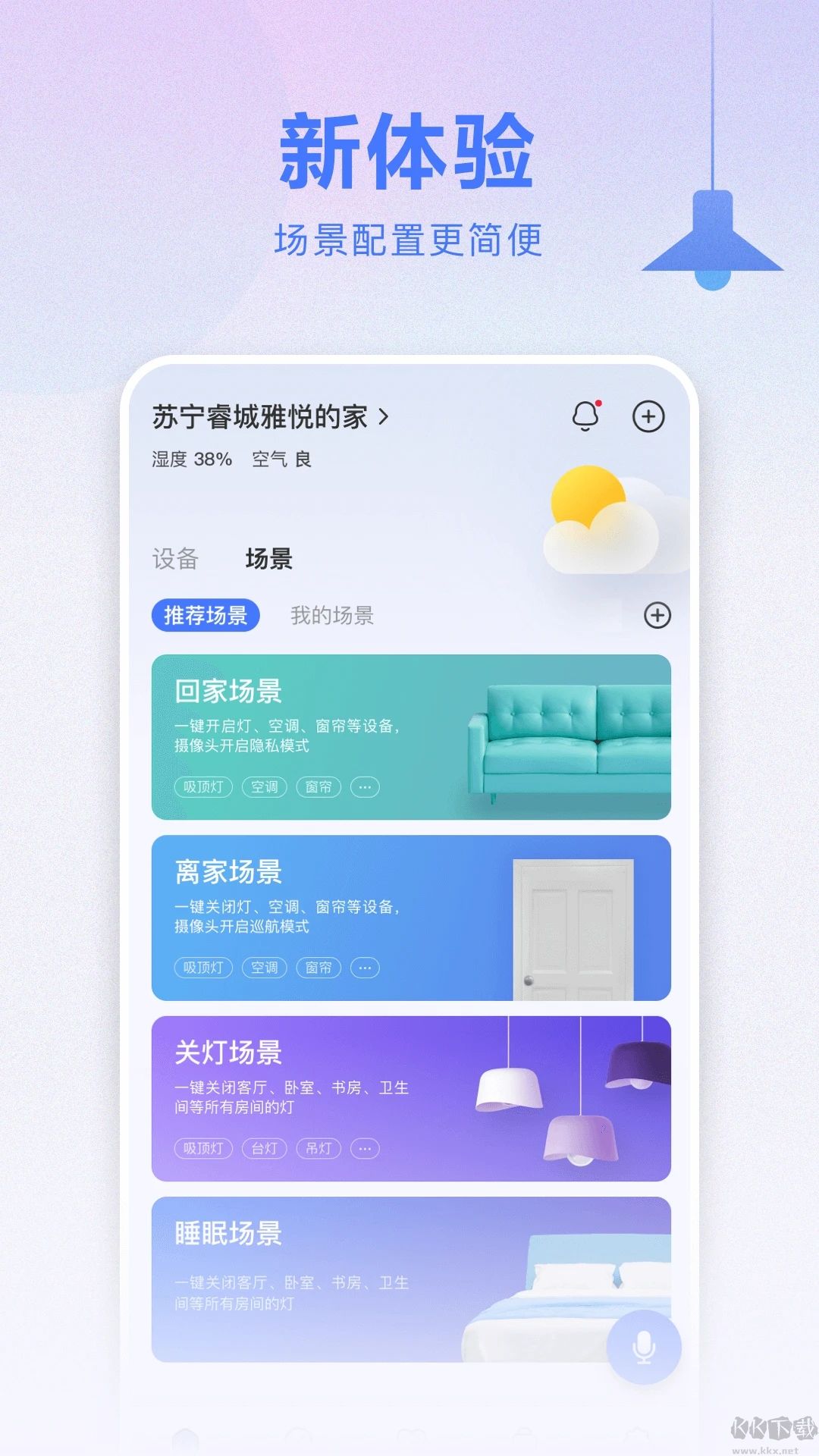Expand the 窗帘 options in 回家场景
The height and width of the screenshot is (1456, 819).
coord(318,787)
